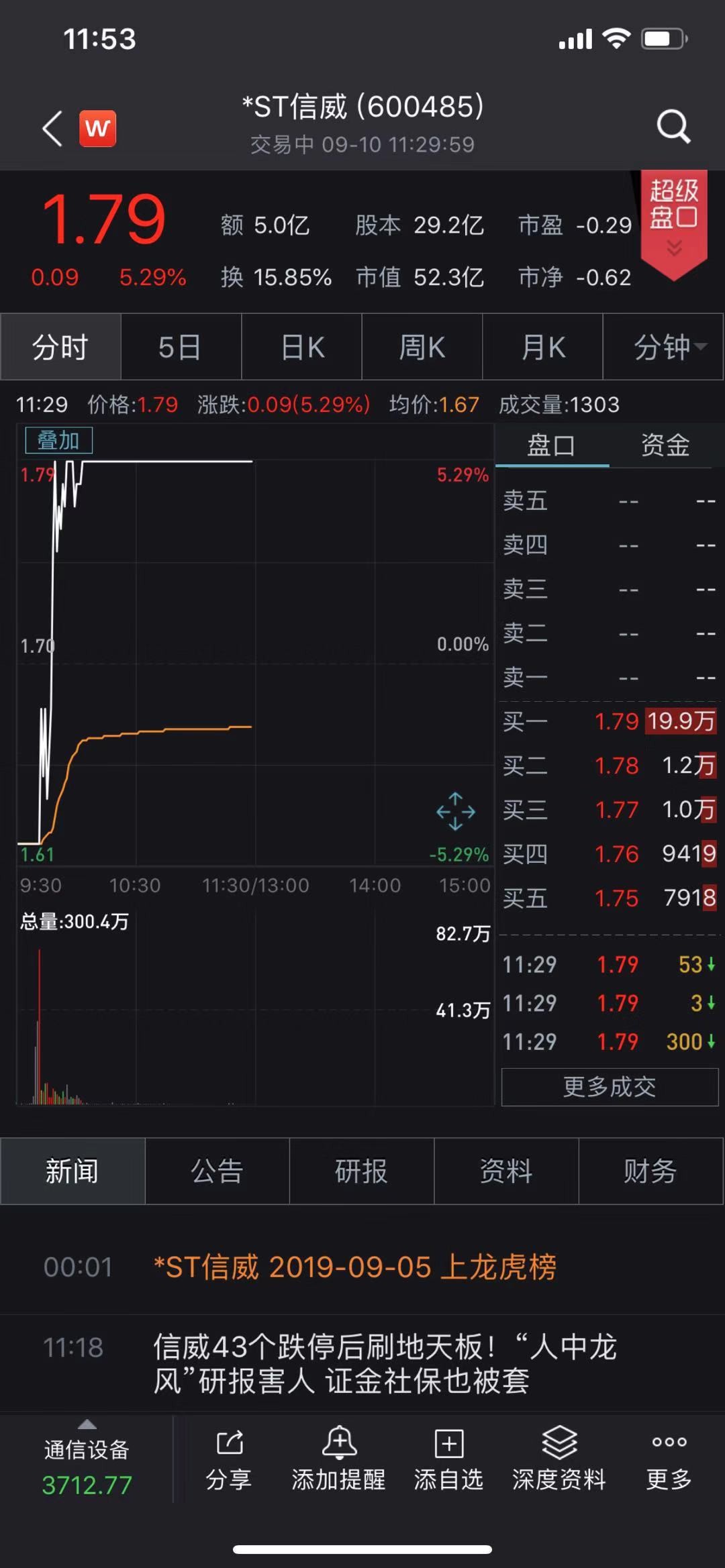Show the 月K chart
The height and width of the screenshot is (1568, 725).
542,347
